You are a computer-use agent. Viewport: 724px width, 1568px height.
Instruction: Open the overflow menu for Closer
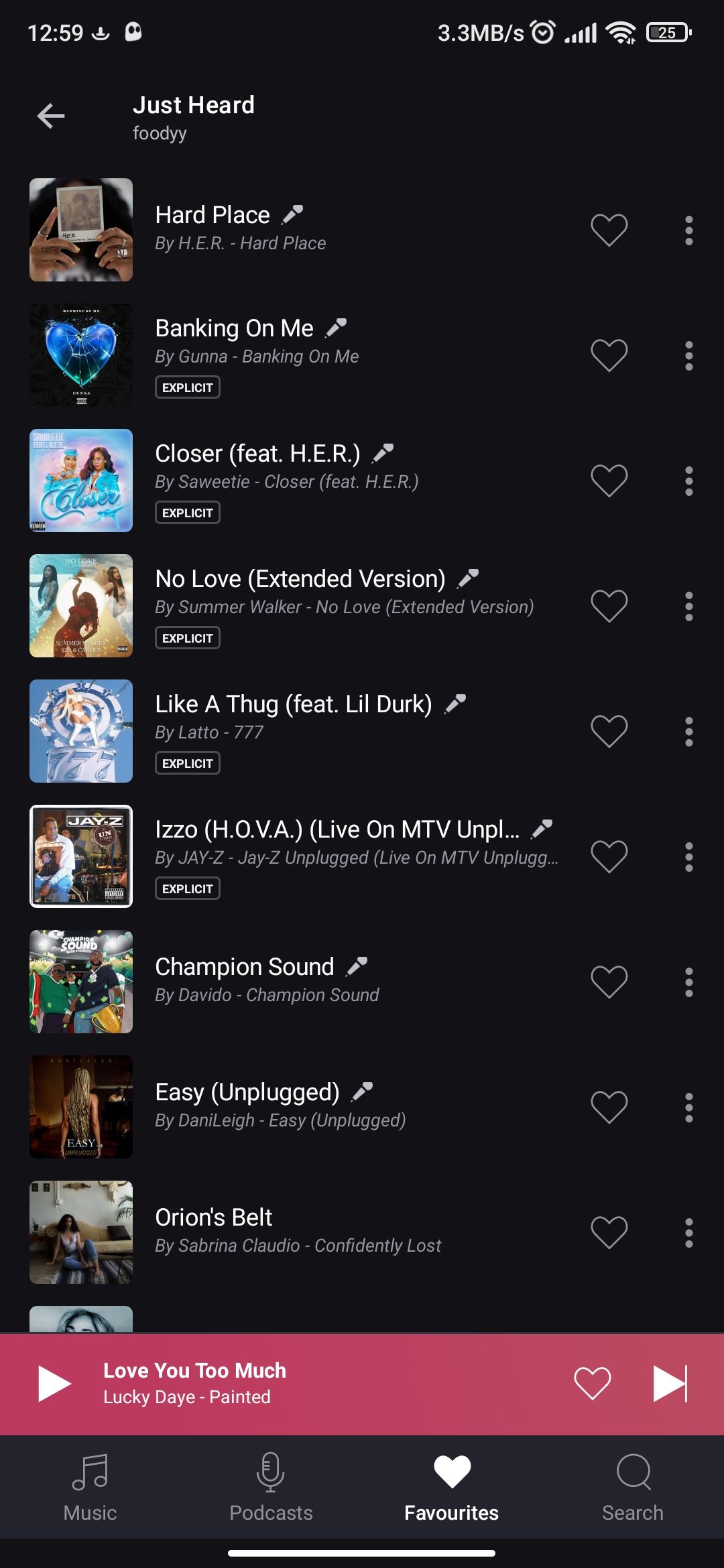point(688,480)
